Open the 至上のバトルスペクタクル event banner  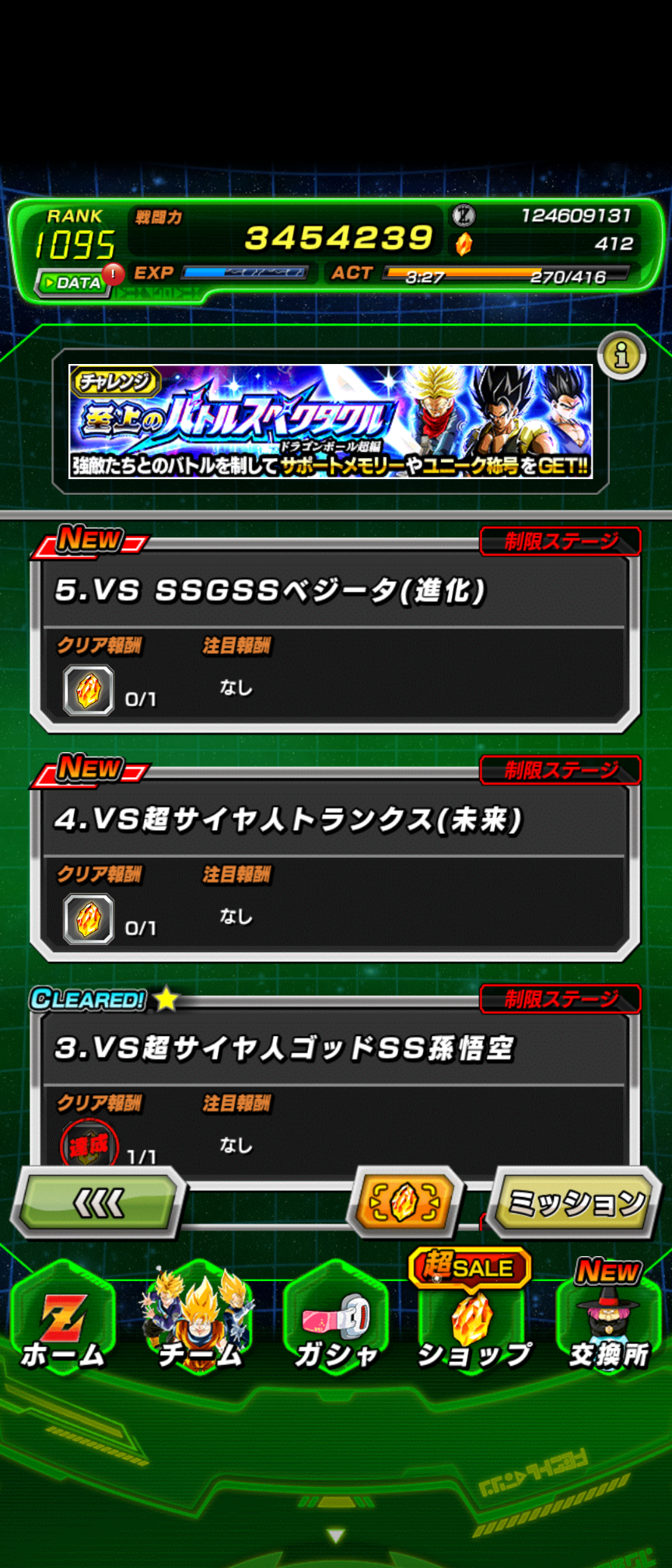(x=331, y=421)
